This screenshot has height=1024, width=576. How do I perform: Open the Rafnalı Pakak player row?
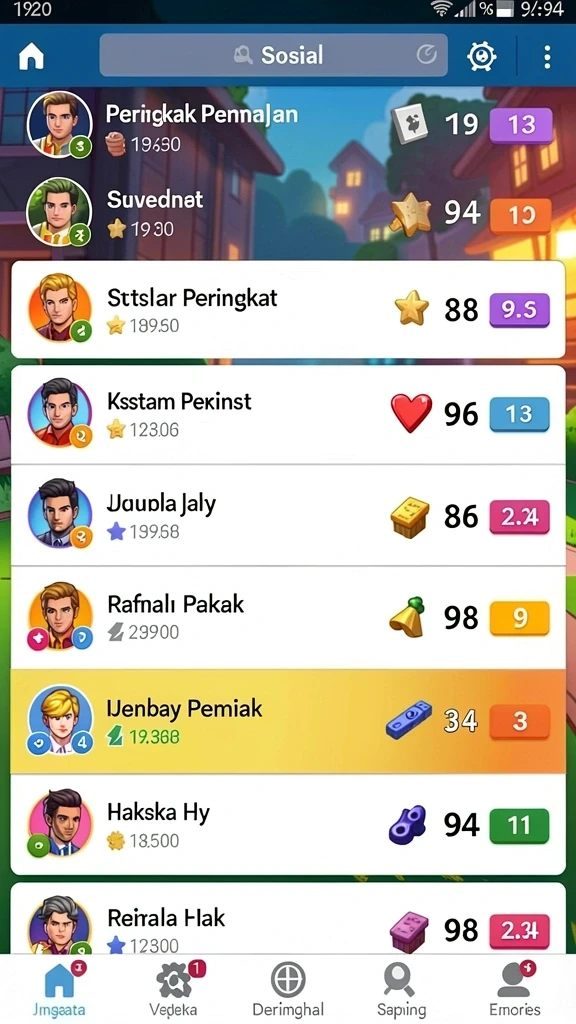click(288, 617)
